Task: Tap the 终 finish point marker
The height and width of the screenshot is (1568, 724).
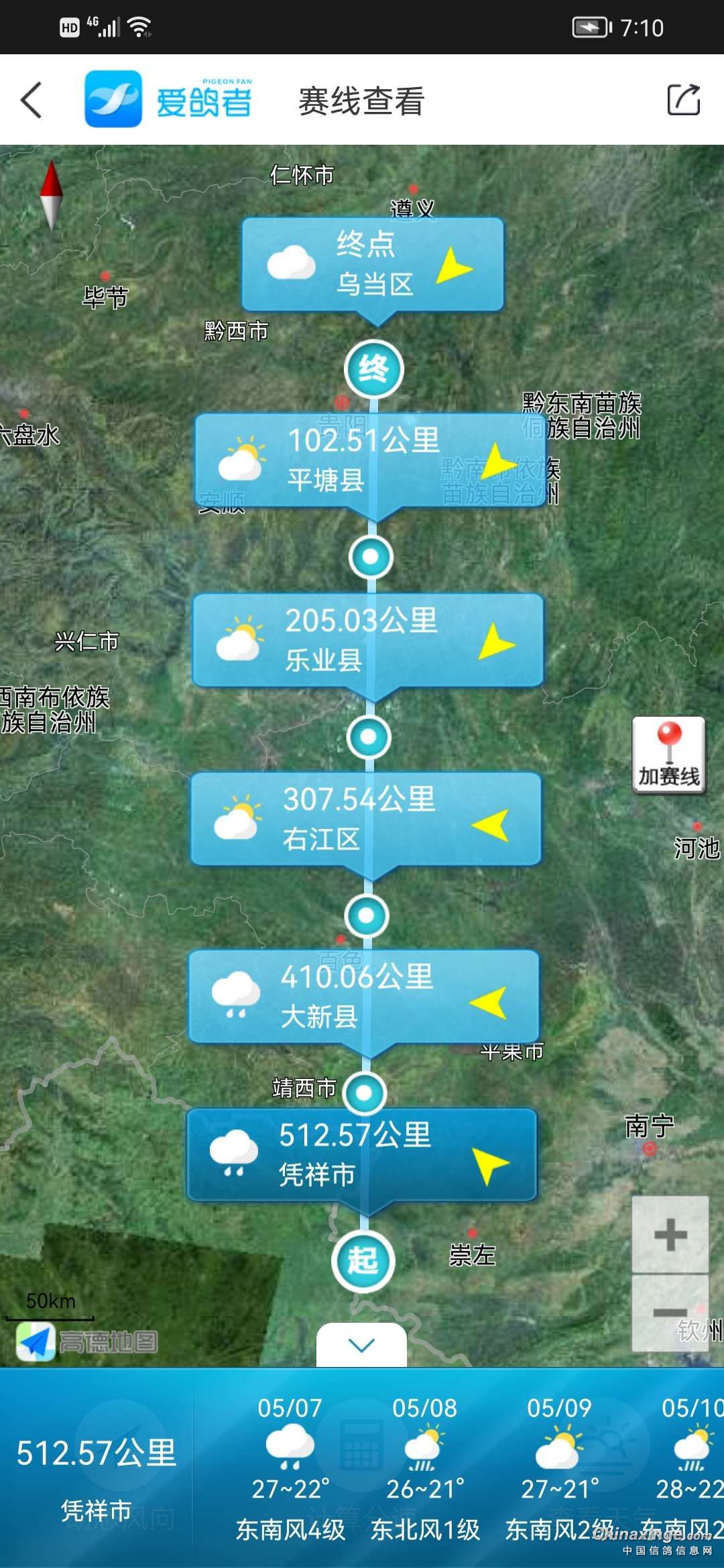Action: tap(373, 369)
